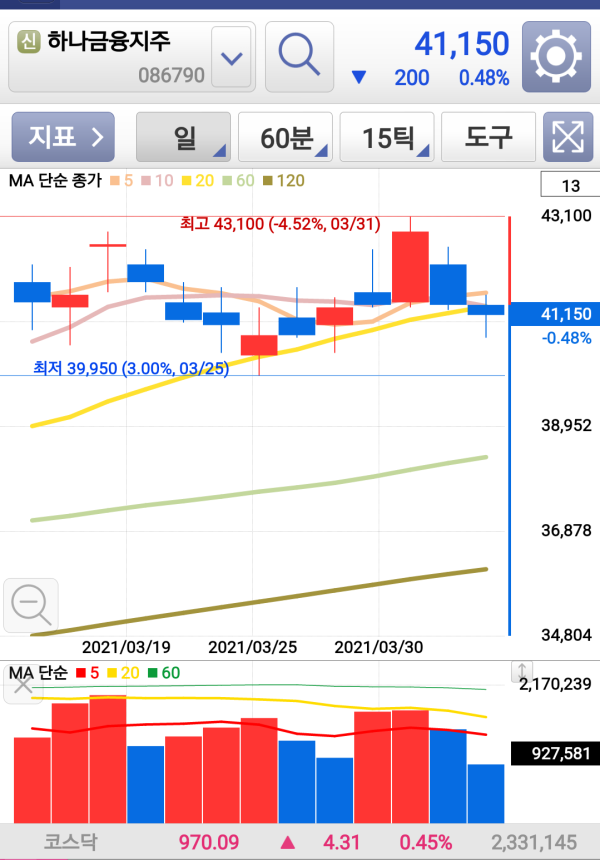Open the 도구 tools menu
The image size is (600, 860).
coord(488,137)
